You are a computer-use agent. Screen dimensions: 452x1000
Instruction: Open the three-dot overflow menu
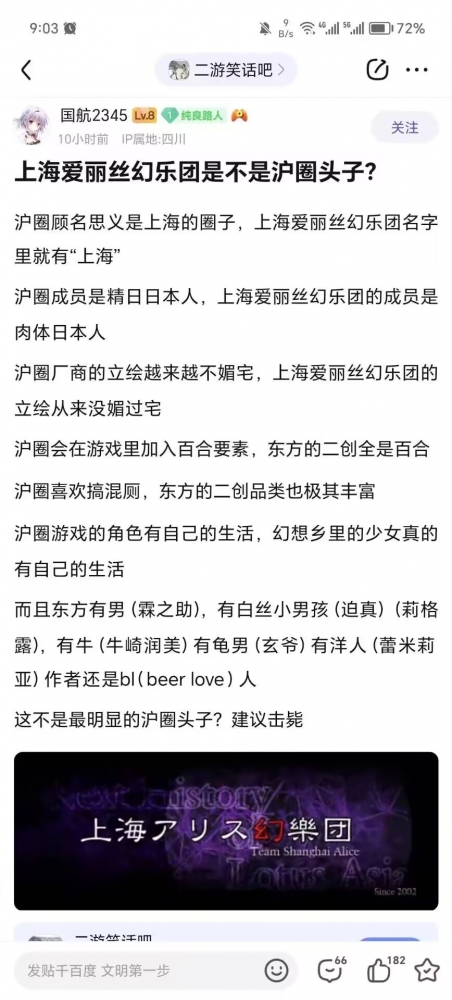coord(417,70)
